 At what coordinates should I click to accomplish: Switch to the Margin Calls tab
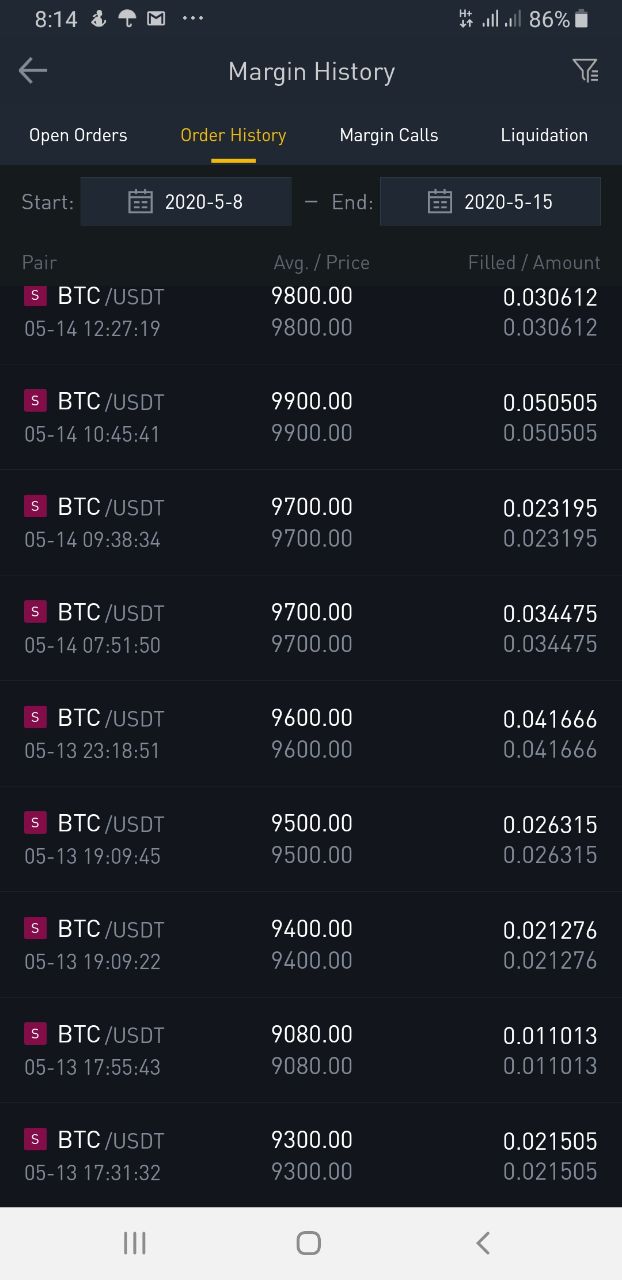tap(389, 135)
